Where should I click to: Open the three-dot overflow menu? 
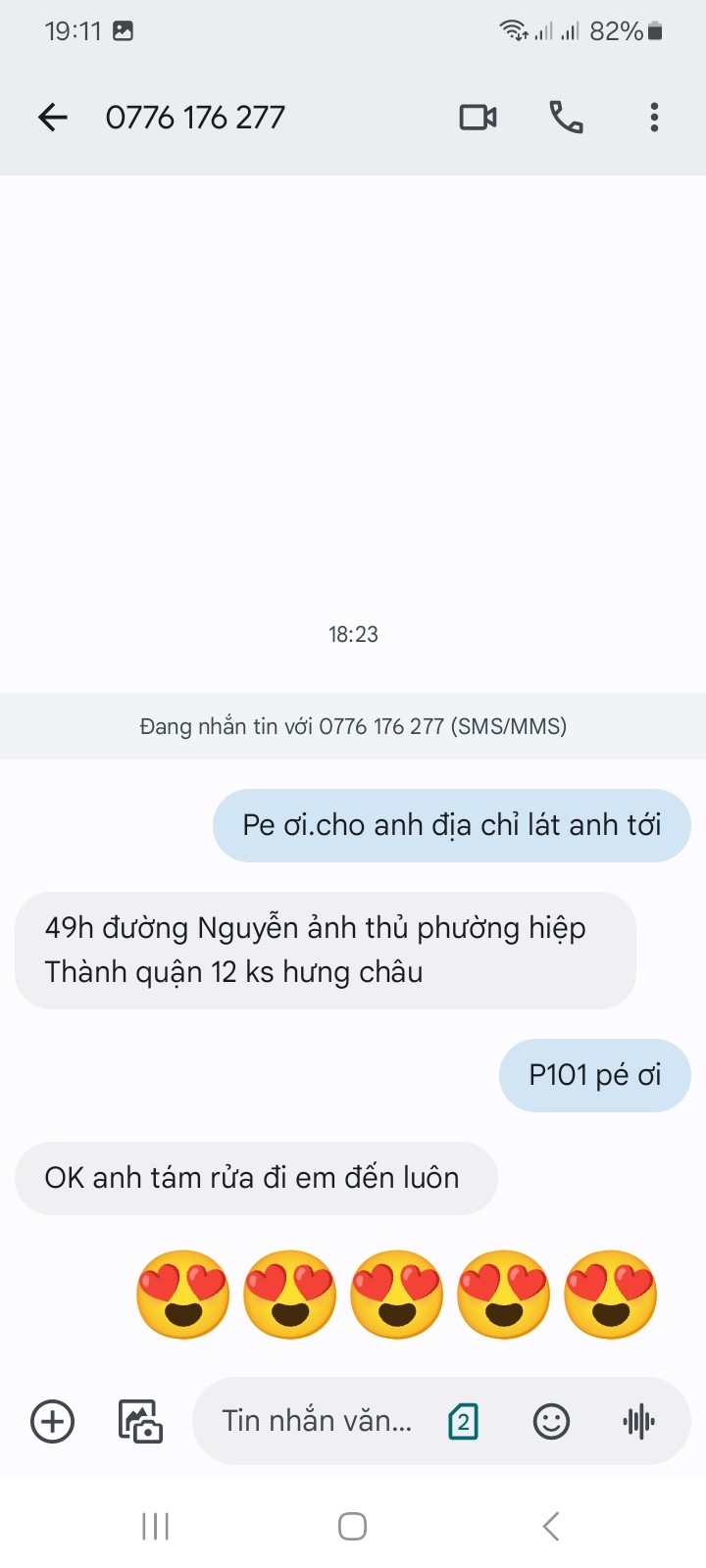click(x=654, y=118)
